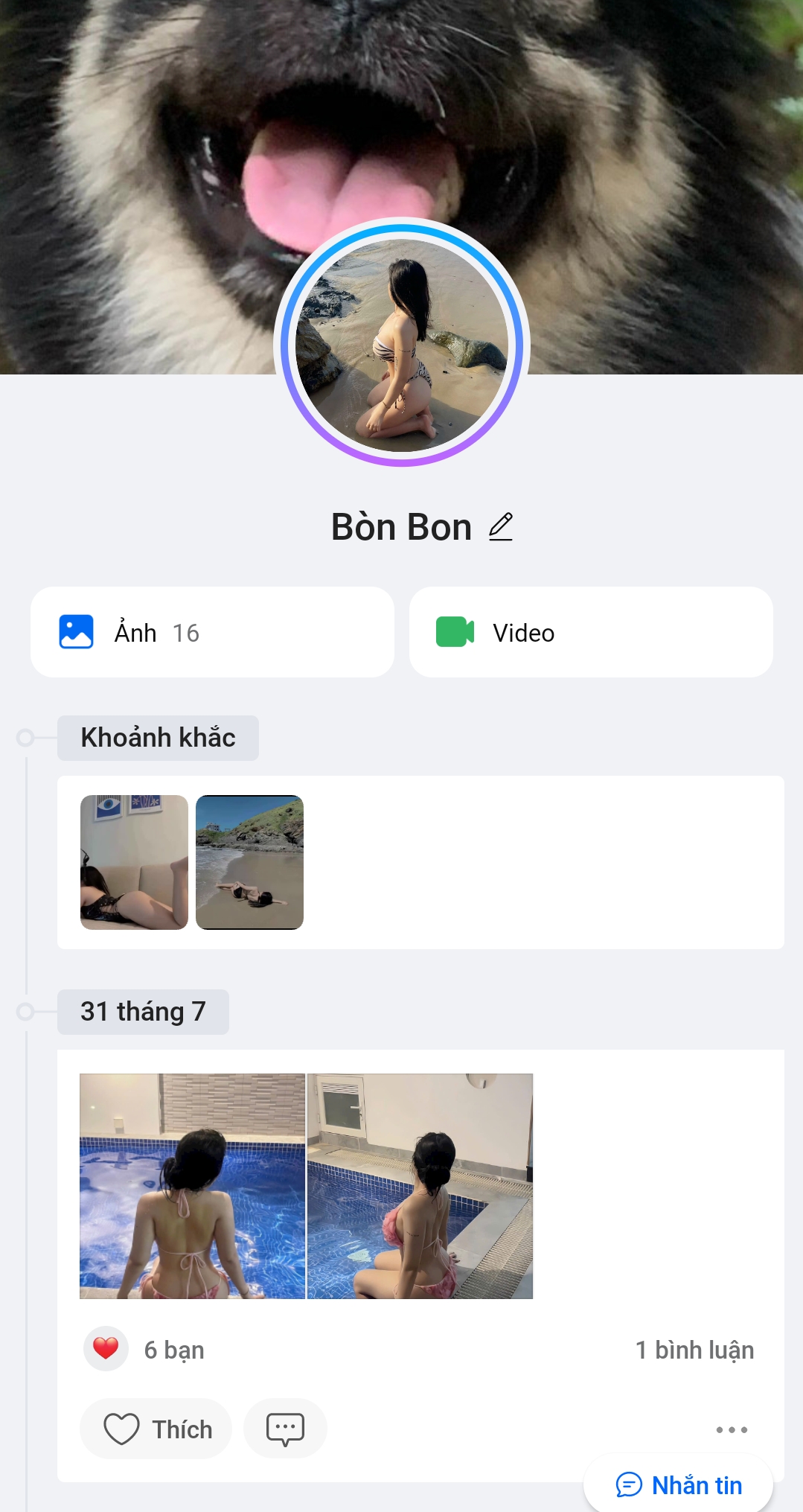The height and width of the screenshot is (1512, 803).
Task: Open the comment box on the post
Action: pos(285,1429)
